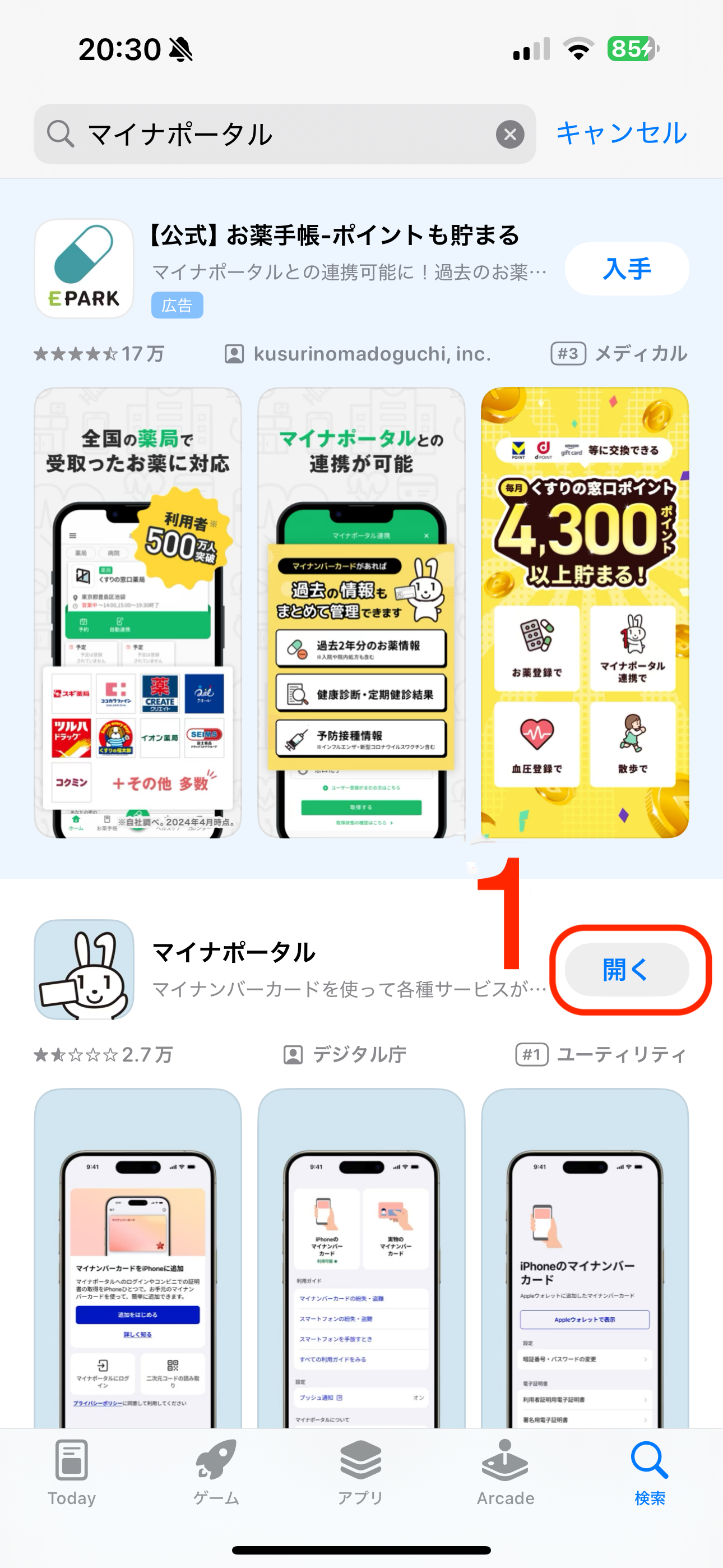723x1568 pixels.
Task: Open マイナポータル with the 開く button
Action: click(626, 970)
